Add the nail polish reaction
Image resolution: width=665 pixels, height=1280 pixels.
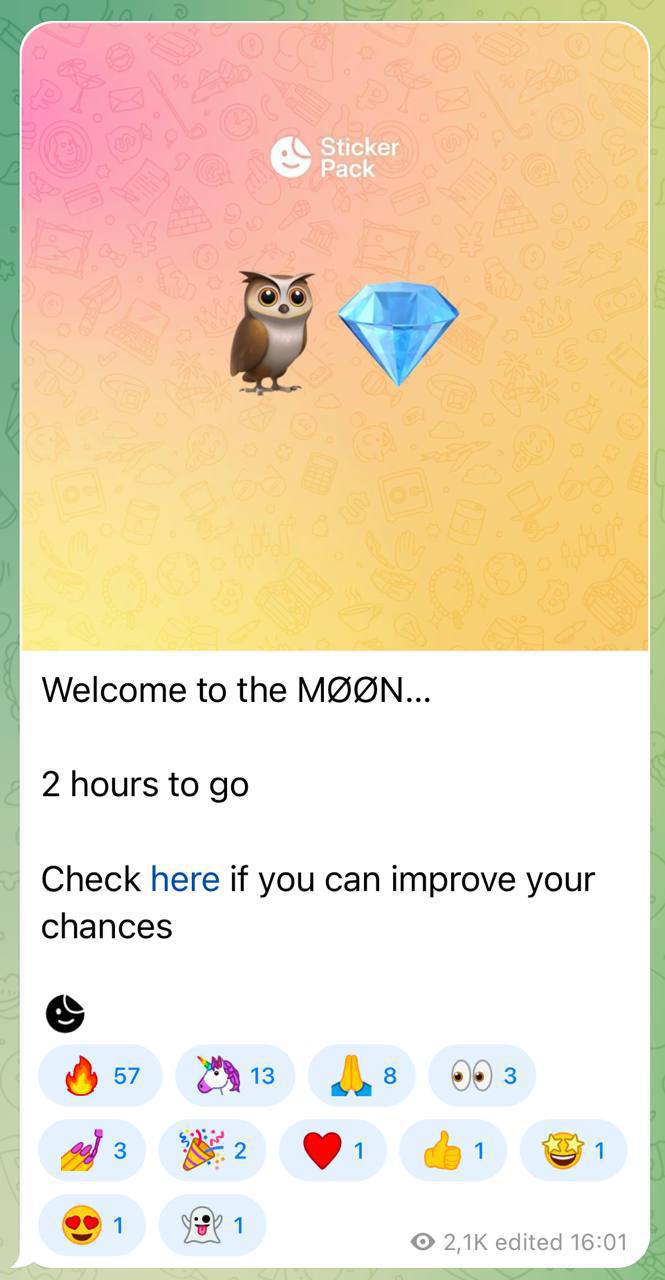tap(91, 1151)
